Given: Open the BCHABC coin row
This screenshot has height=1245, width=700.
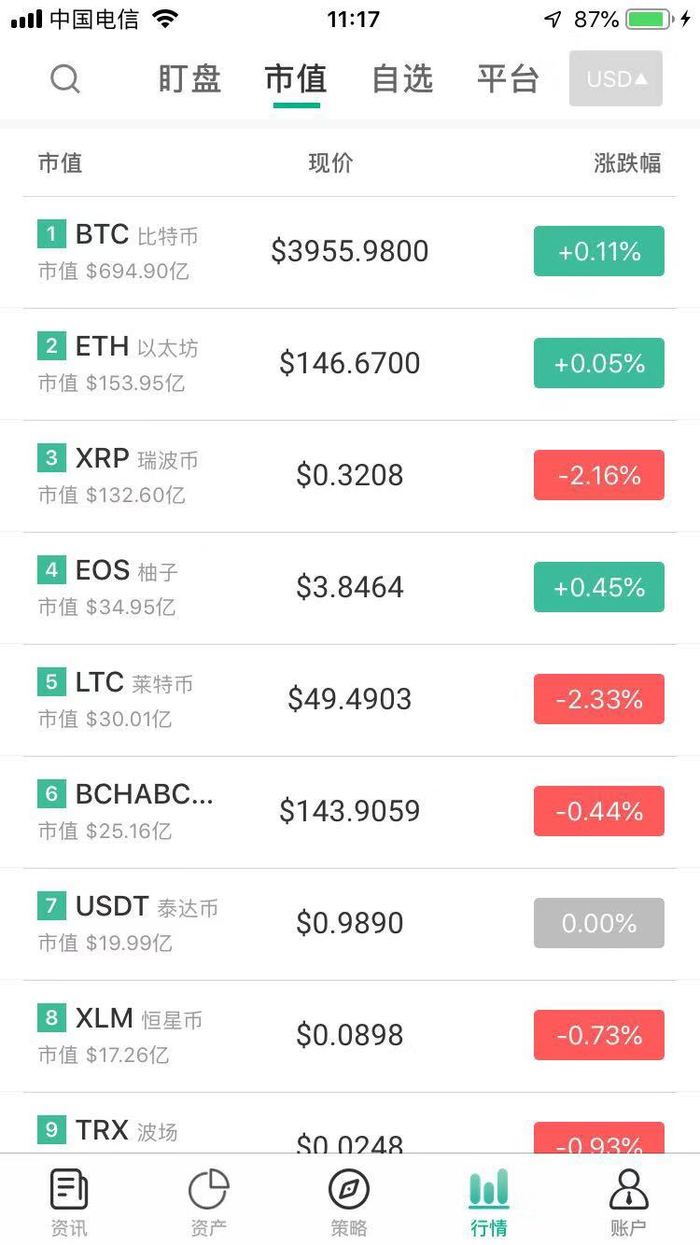Looking at the screenshot, I should 350,811.
